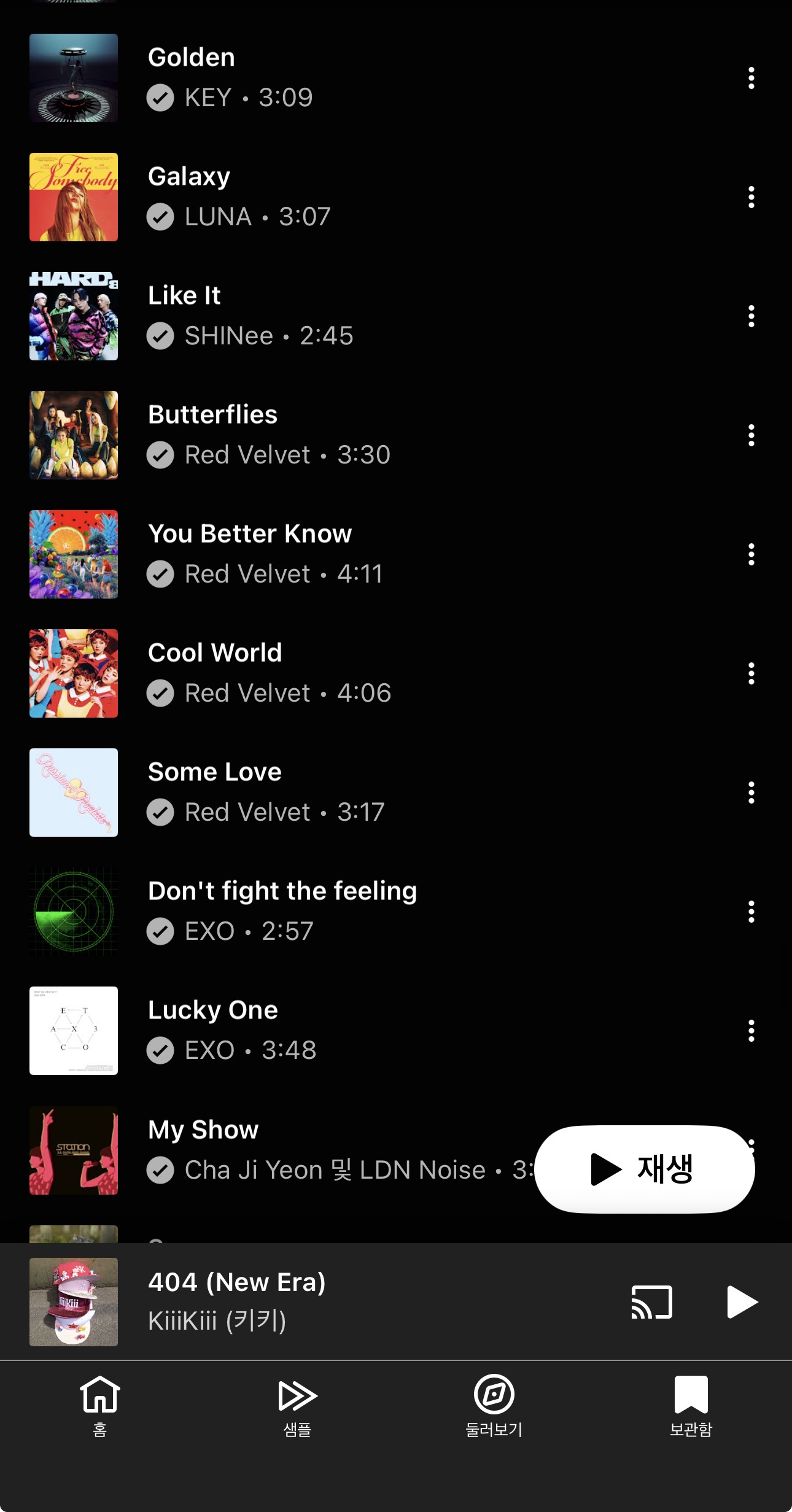Play Lucky One by EXO
This screenshot has width=792, height=1512.
point(307,1031)
